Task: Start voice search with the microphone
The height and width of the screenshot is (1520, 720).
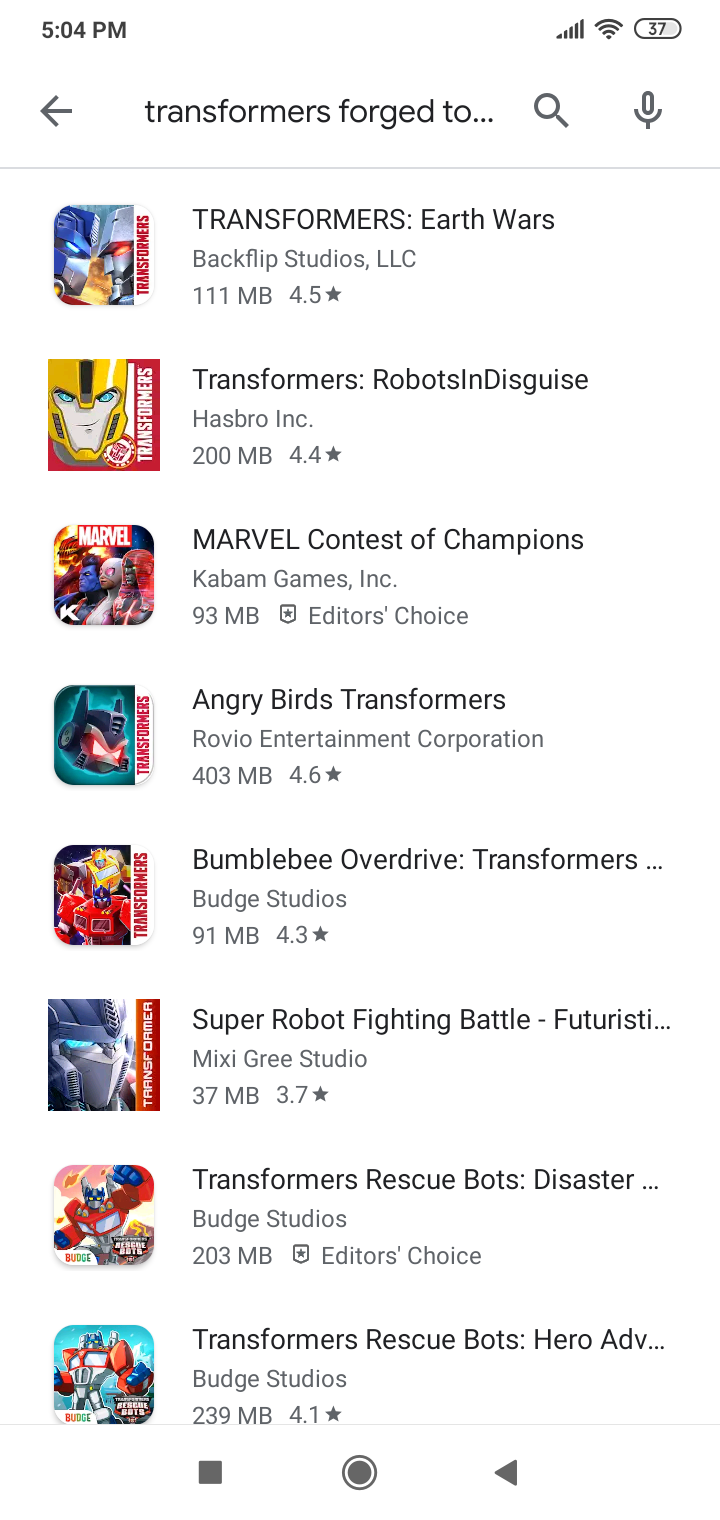Action: click(x=648, y=111)
